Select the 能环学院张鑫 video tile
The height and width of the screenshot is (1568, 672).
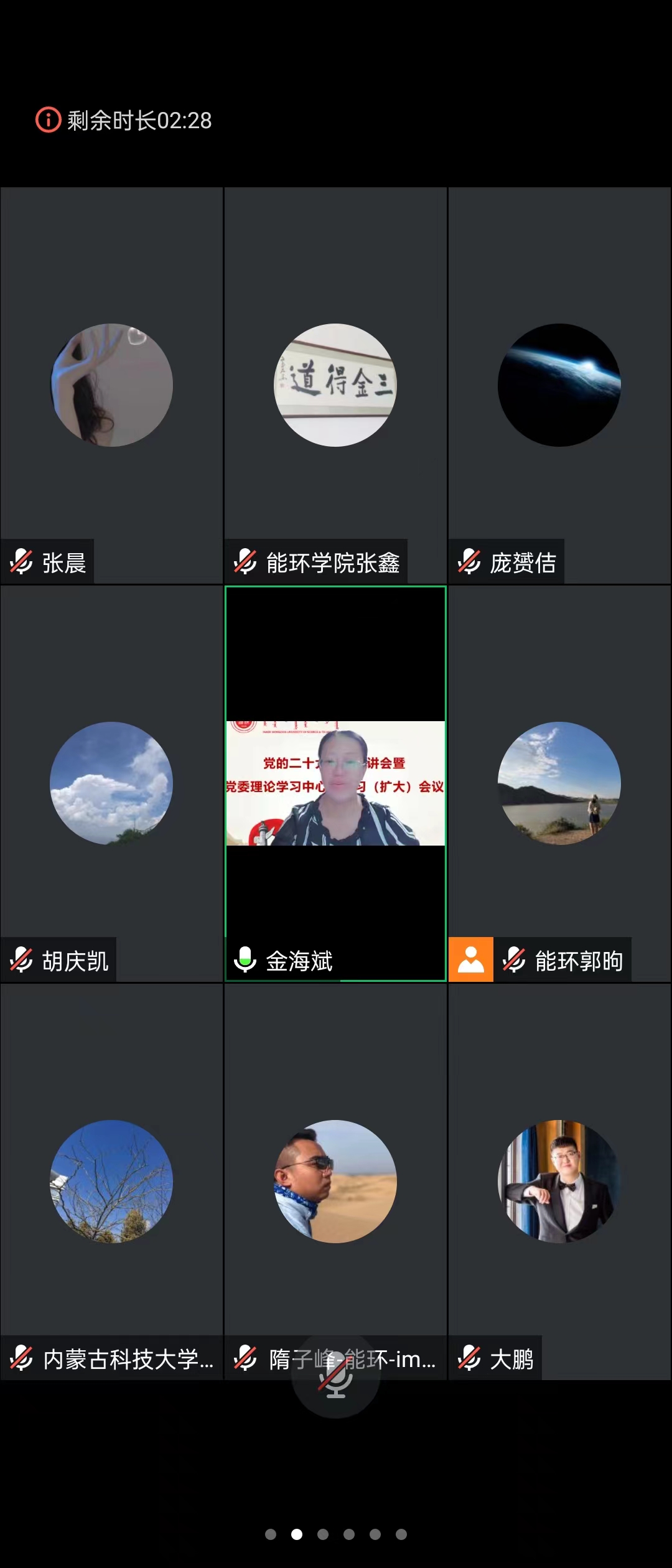tap(335, 386)
